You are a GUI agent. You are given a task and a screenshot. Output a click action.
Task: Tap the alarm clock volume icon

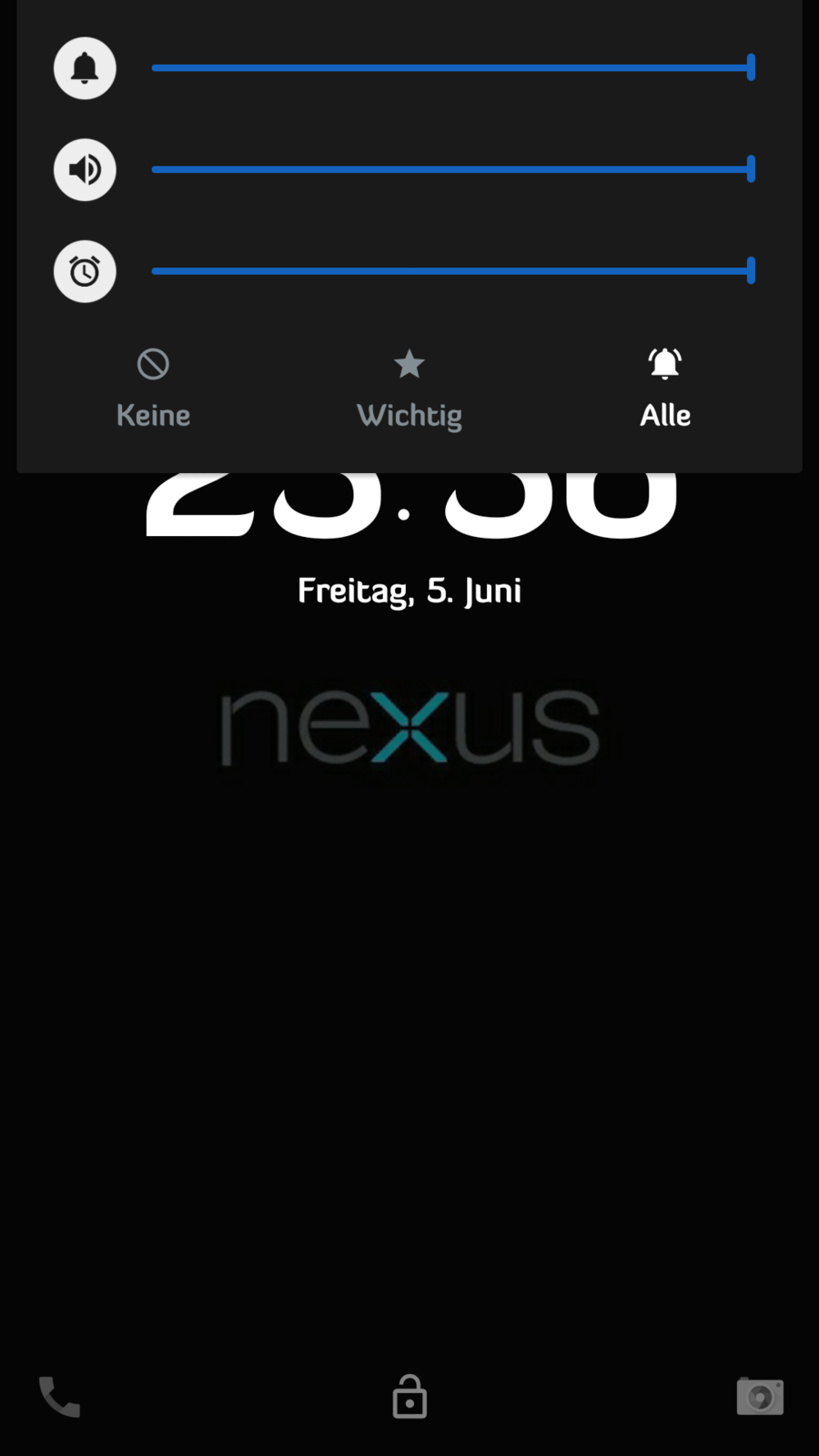(85, 271)
